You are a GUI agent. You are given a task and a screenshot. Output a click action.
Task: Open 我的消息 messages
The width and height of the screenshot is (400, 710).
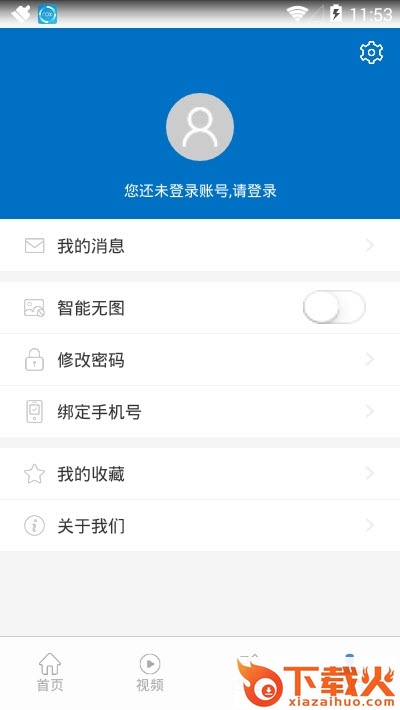(200, 245)
